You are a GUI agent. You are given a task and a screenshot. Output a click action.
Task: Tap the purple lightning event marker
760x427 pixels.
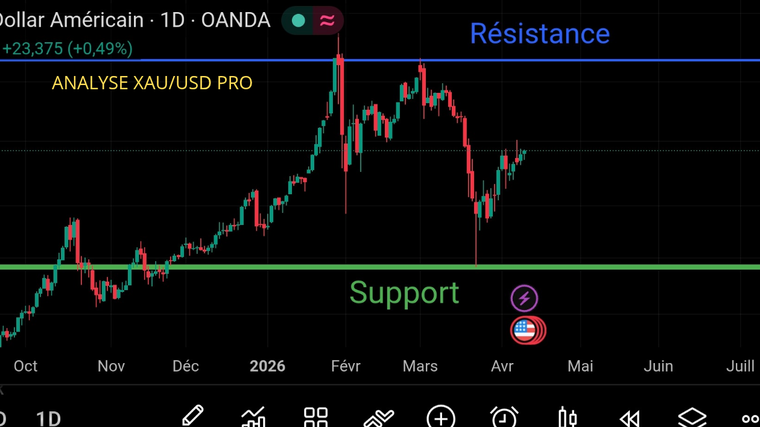(x=524, y=298)
